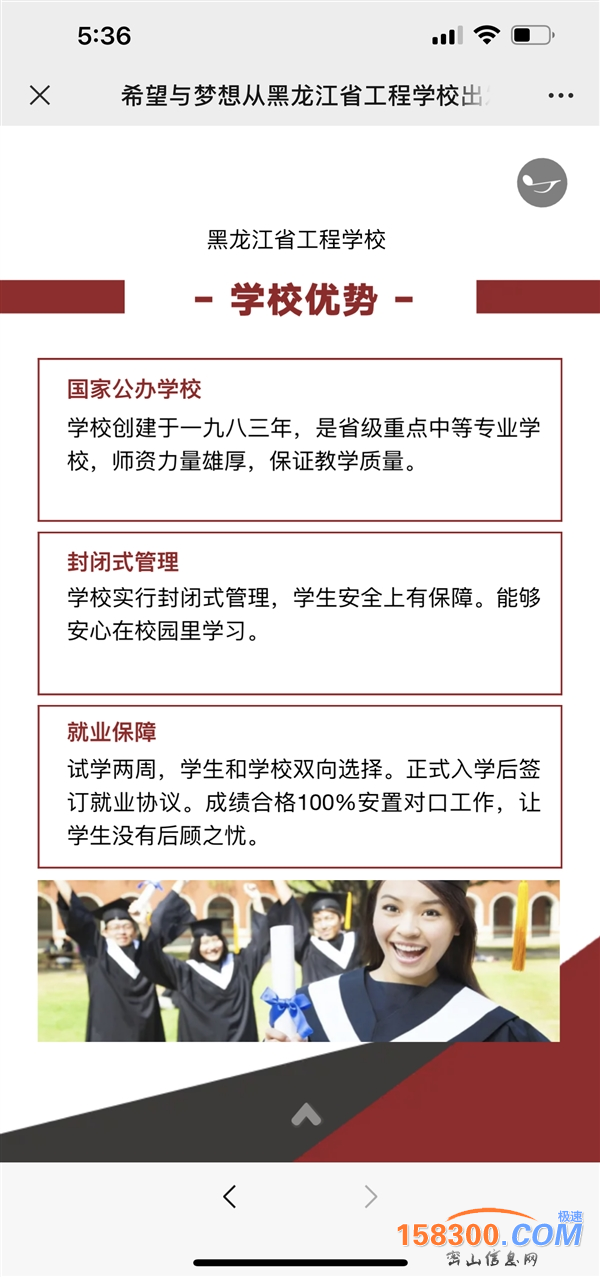Tap the up arrow to next page
Screen dimensions: 600x1277
[306, 1114]
